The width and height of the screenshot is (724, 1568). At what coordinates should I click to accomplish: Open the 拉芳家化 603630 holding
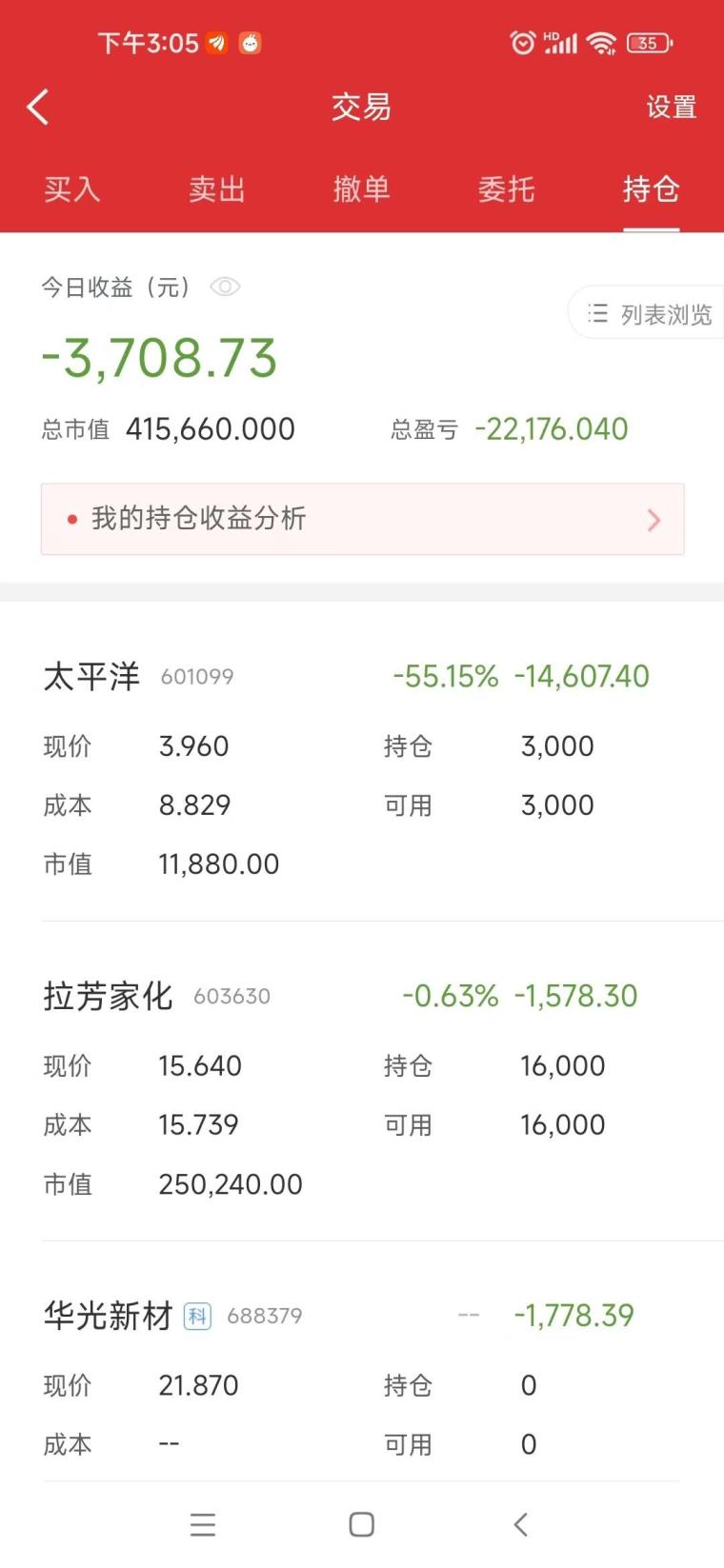click(362, 1082)
